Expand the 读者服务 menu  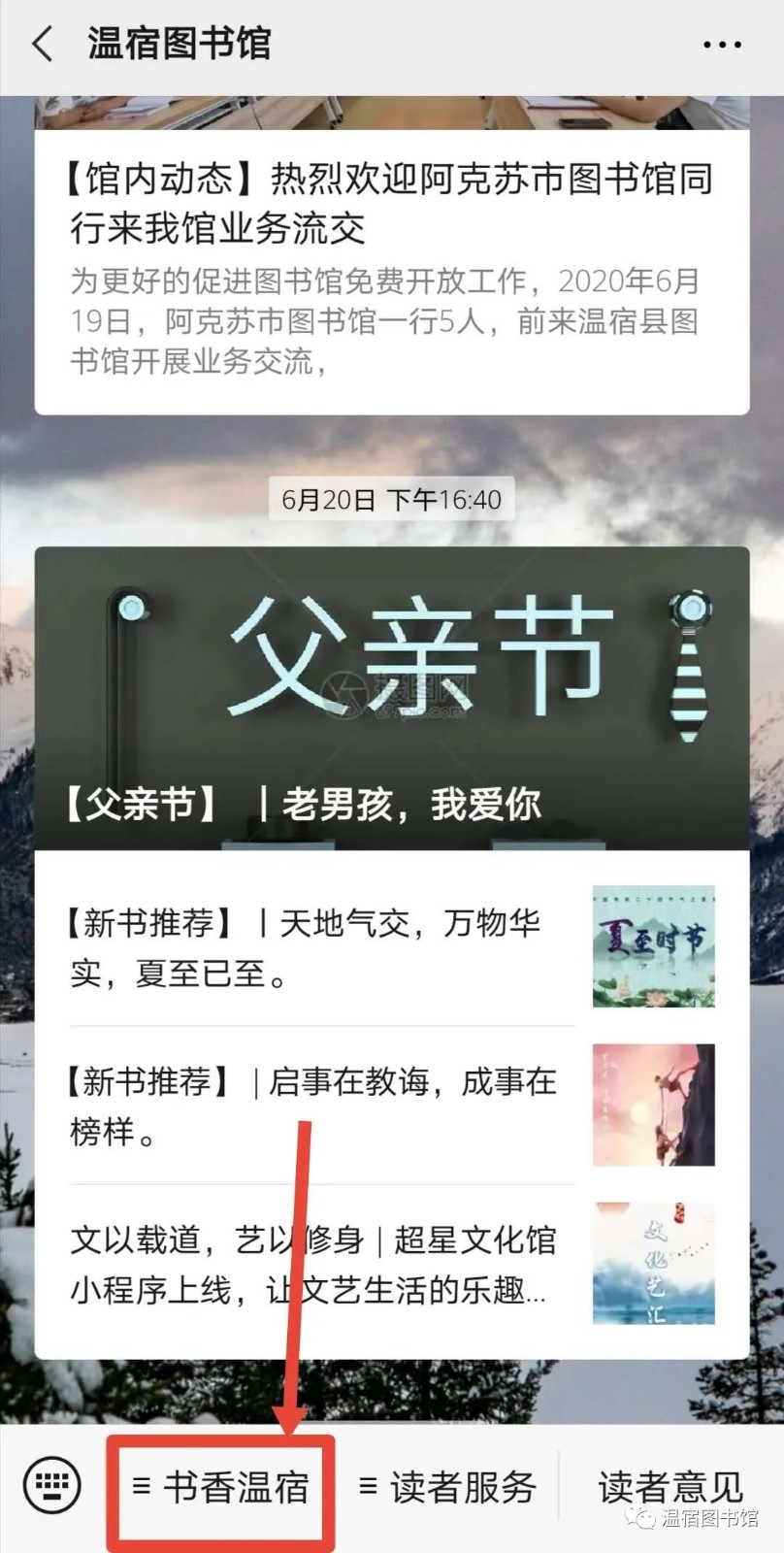click(x=447, y=1487)
